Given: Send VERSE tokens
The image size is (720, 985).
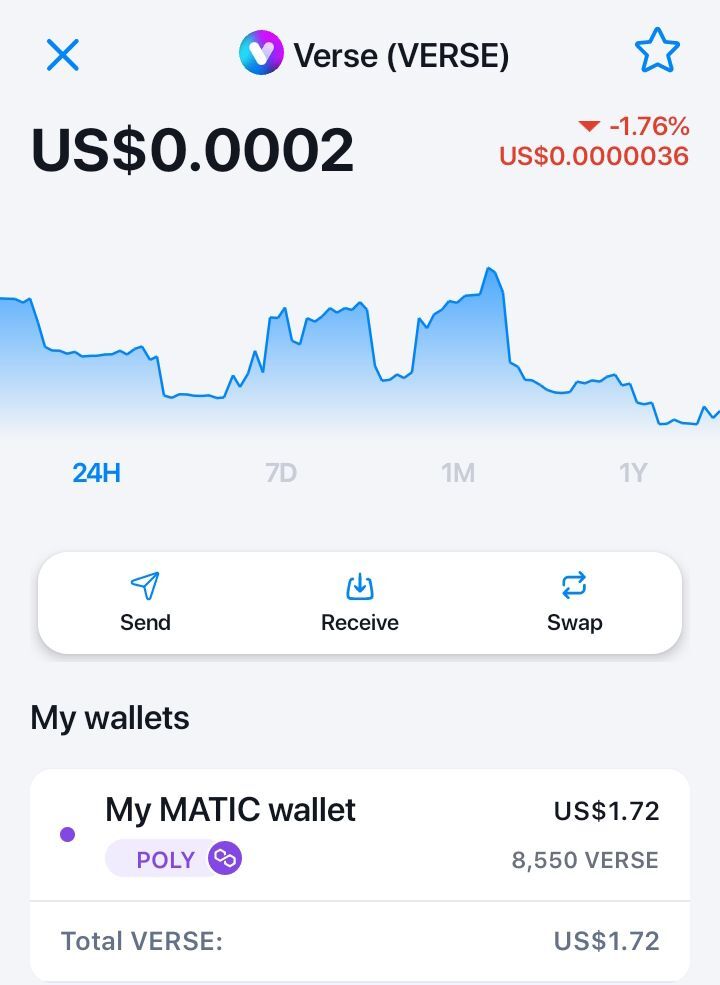Looking at the screenshot, I should point(145,603).
